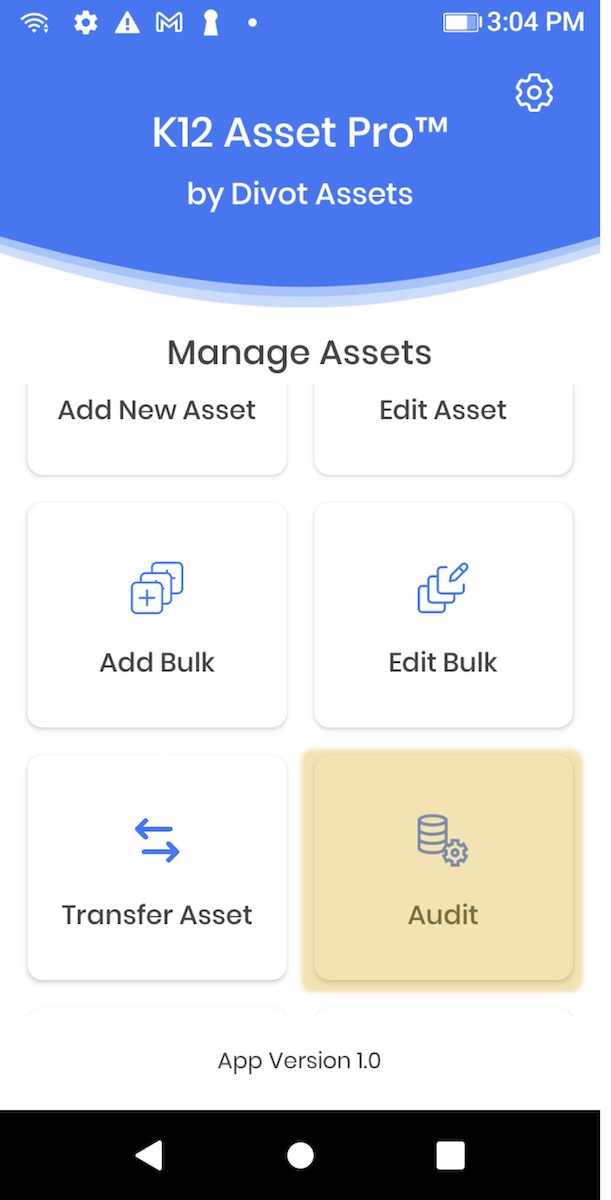
Task: Open the Edit Bulk card
Action: point(443,615)
